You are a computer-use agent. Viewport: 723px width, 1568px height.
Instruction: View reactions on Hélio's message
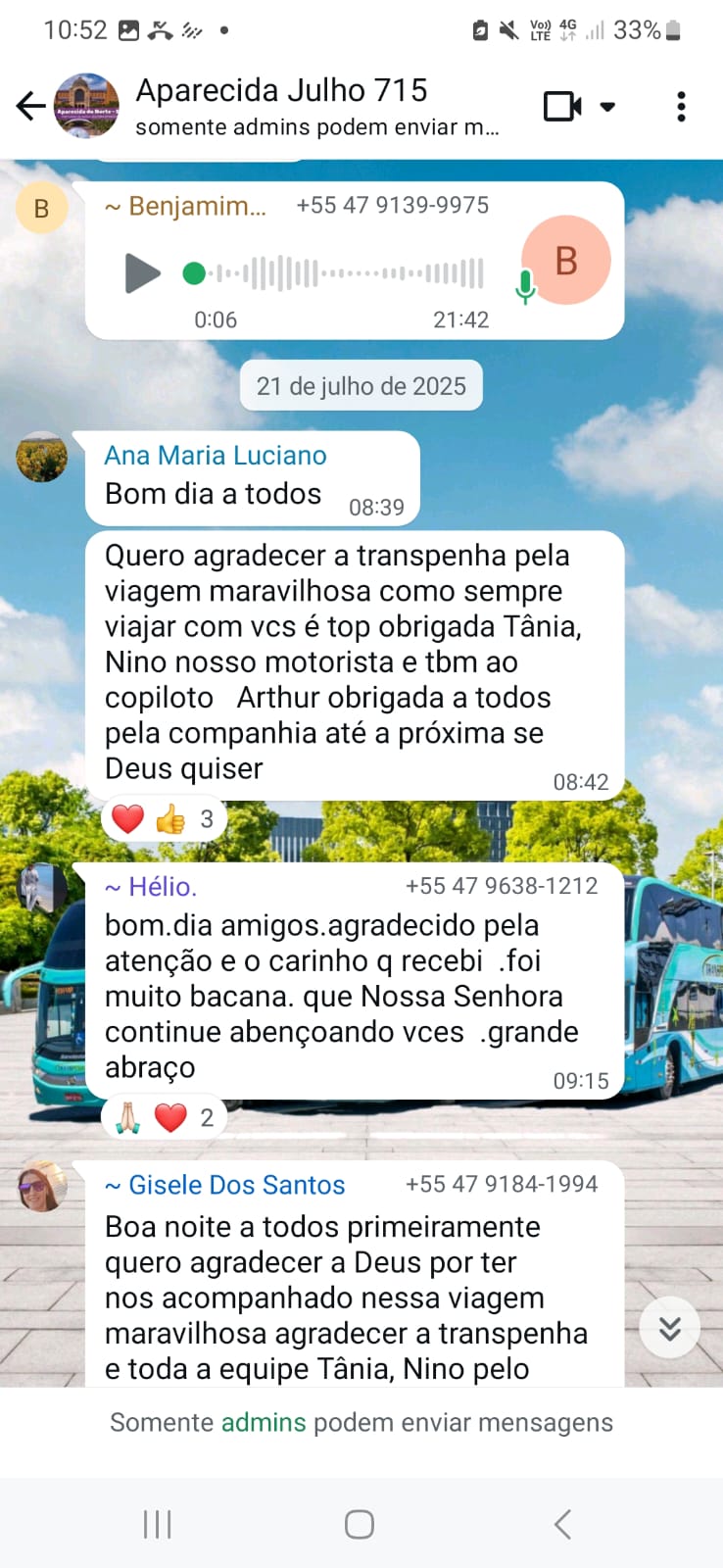(164, 1117)
